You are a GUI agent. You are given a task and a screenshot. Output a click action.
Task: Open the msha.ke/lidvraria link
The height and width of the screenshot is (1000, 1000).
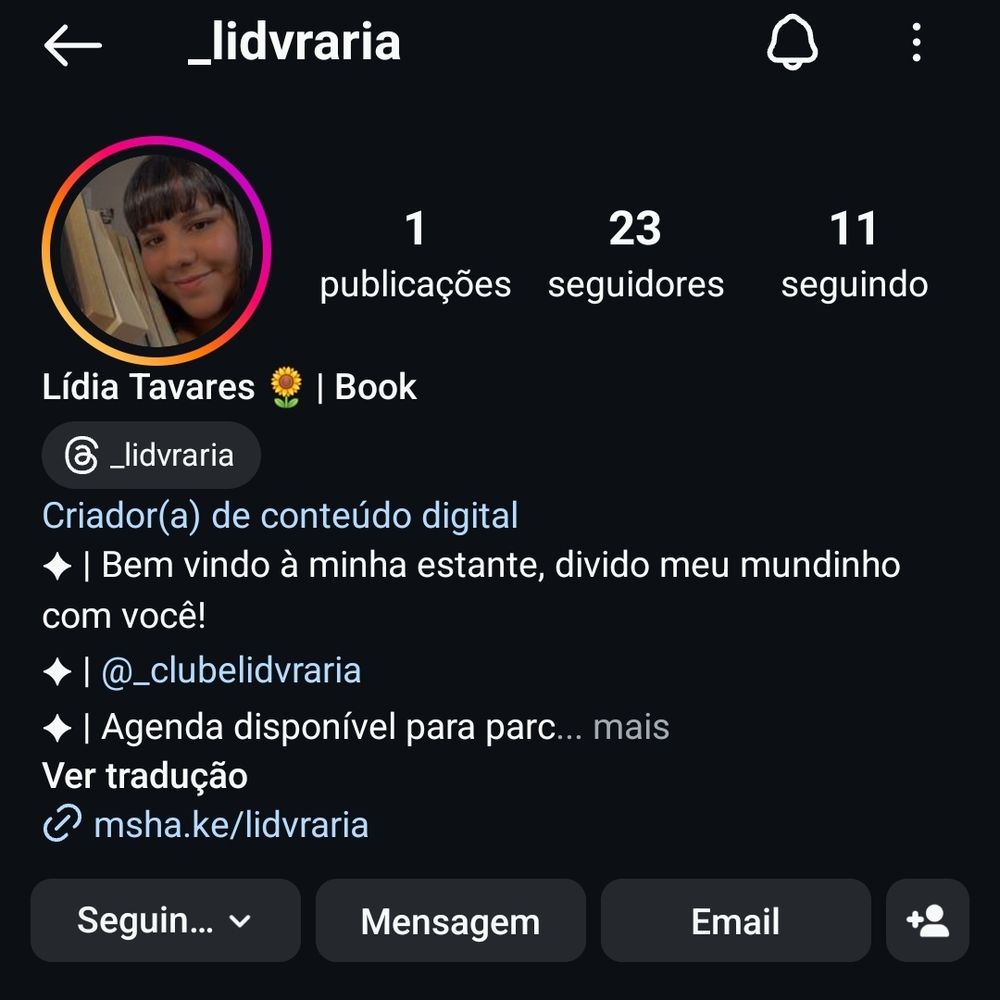tap(230, 825)
